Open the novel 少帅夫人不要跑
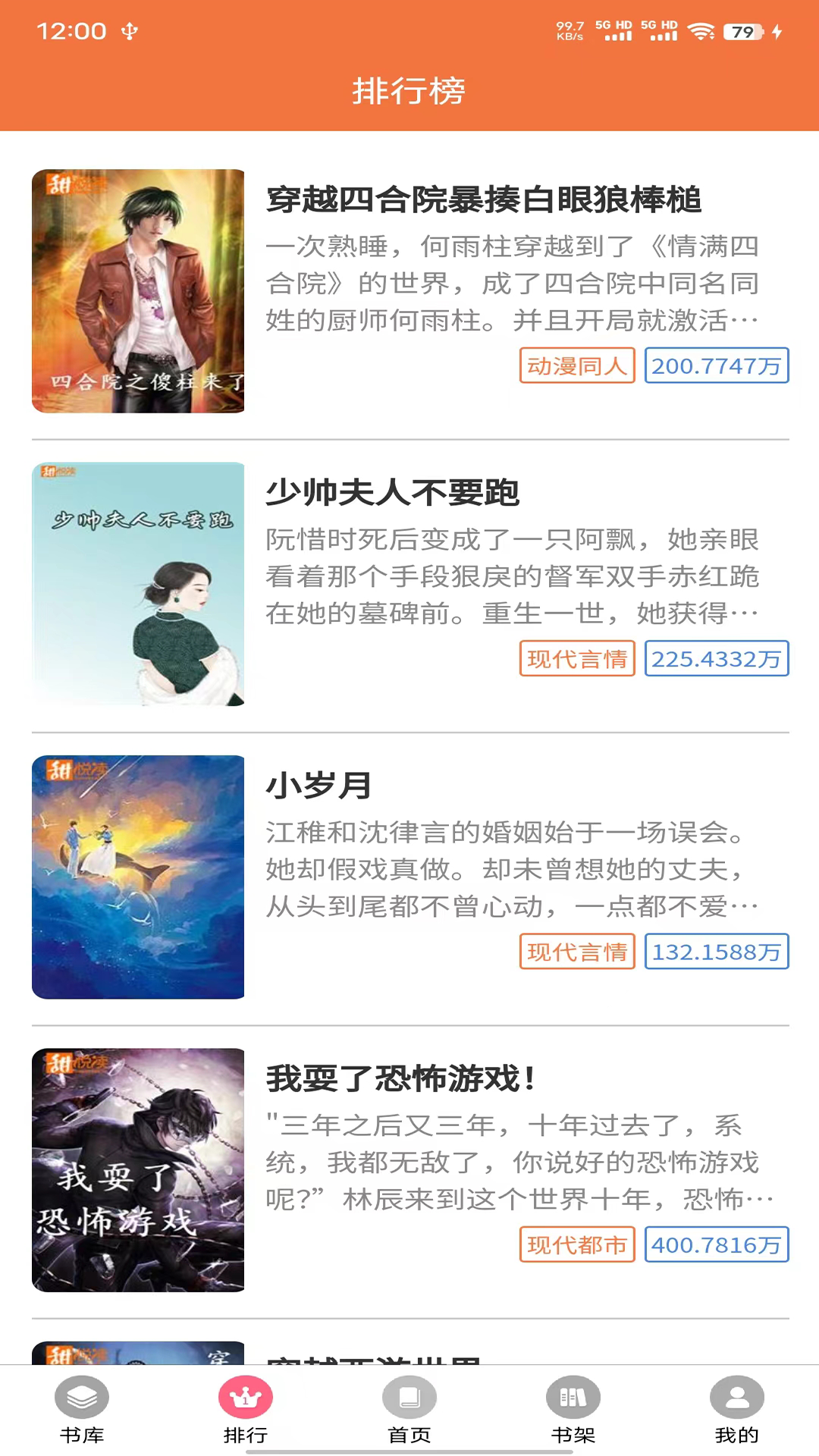The width and height of the screenshot is (819, 1456). (395, 493)
